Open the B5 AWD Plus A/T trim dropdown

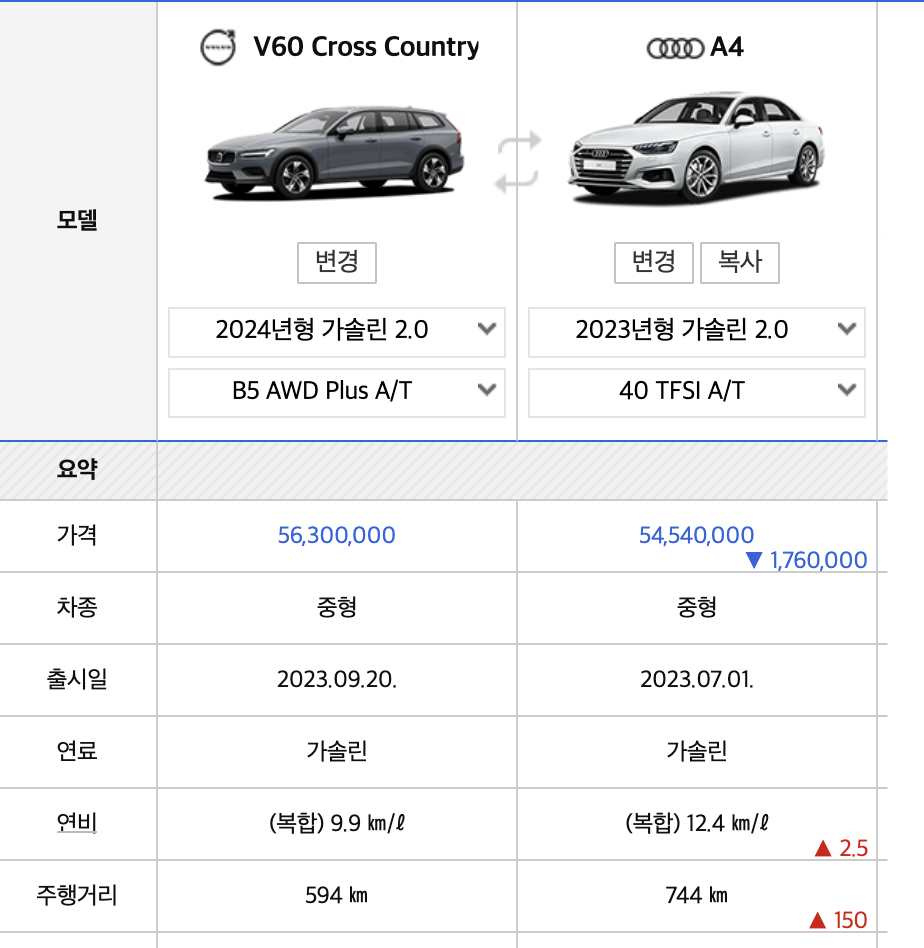[336, 392]
